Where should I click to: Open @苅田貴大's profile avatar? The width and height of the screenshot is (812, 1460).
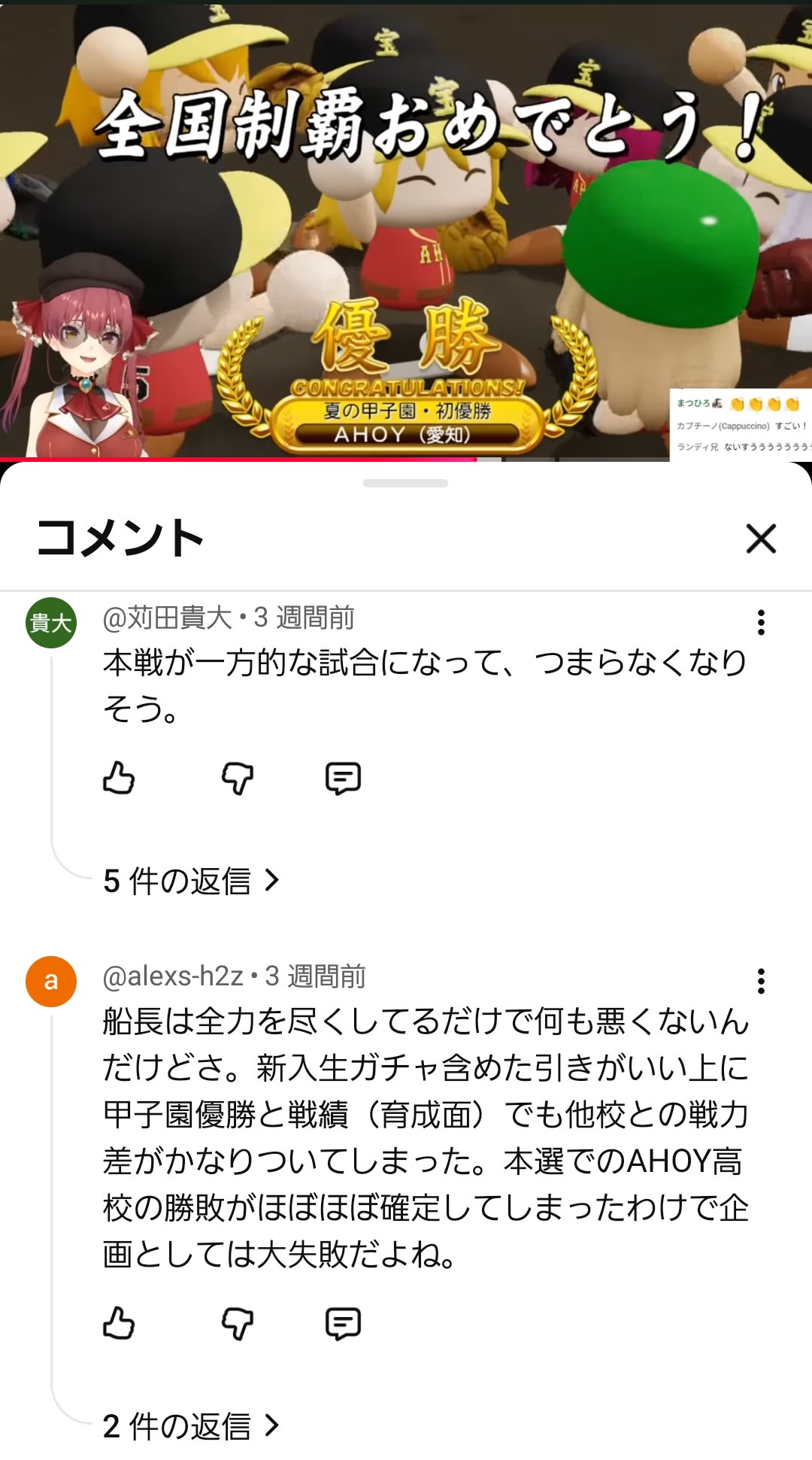[x=51, y=623]
